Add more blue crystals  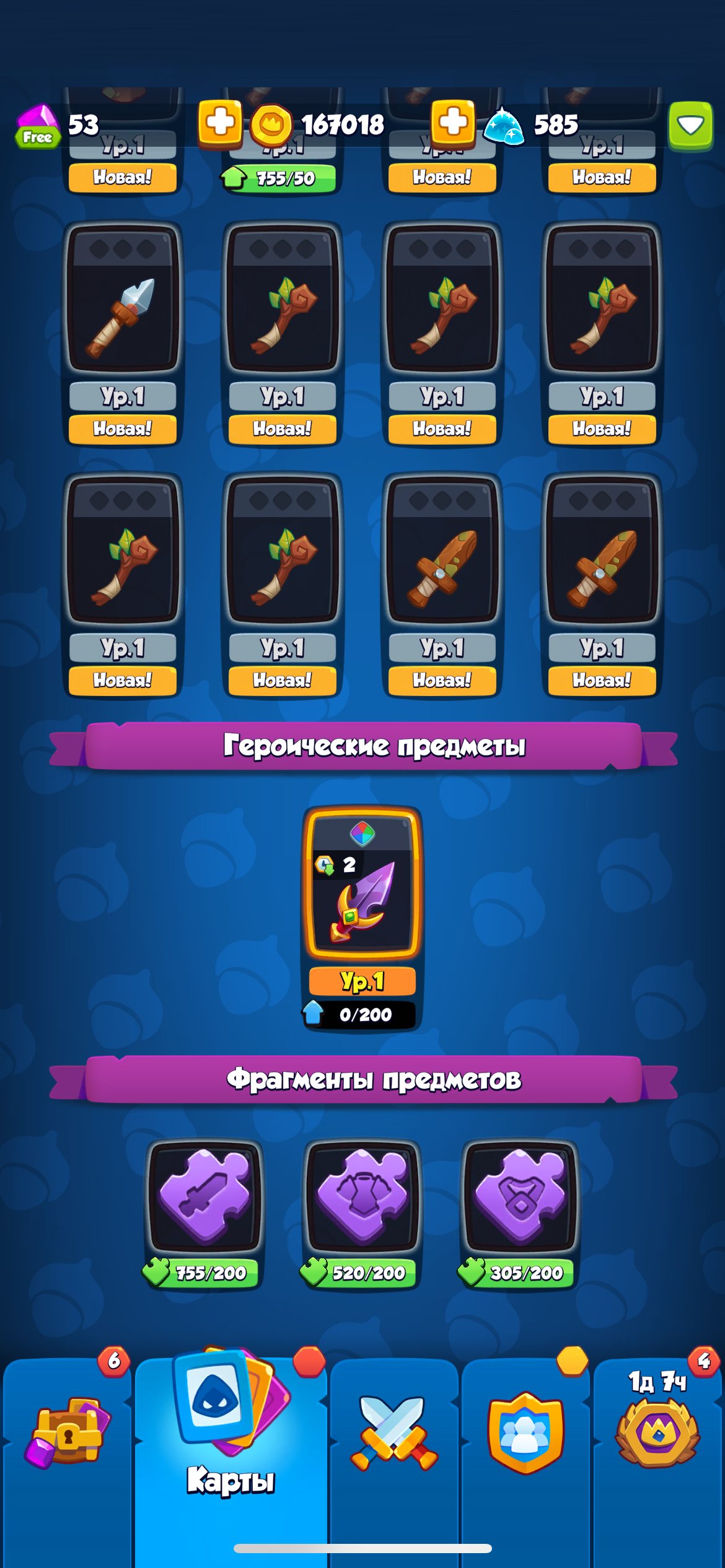tap(453, 123)
